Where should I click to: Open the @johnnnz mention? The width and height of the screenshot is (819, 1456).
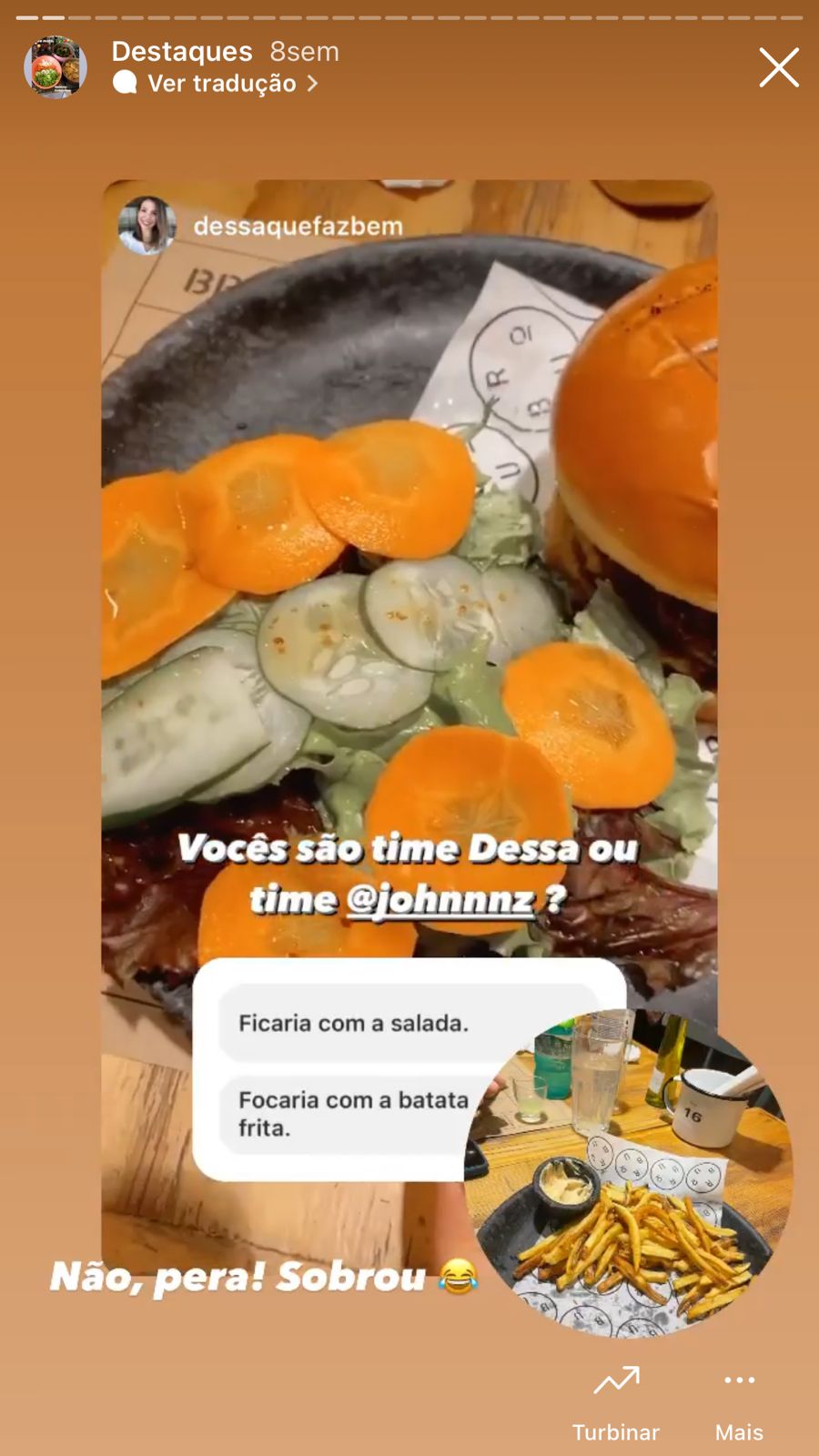(441, 900)
